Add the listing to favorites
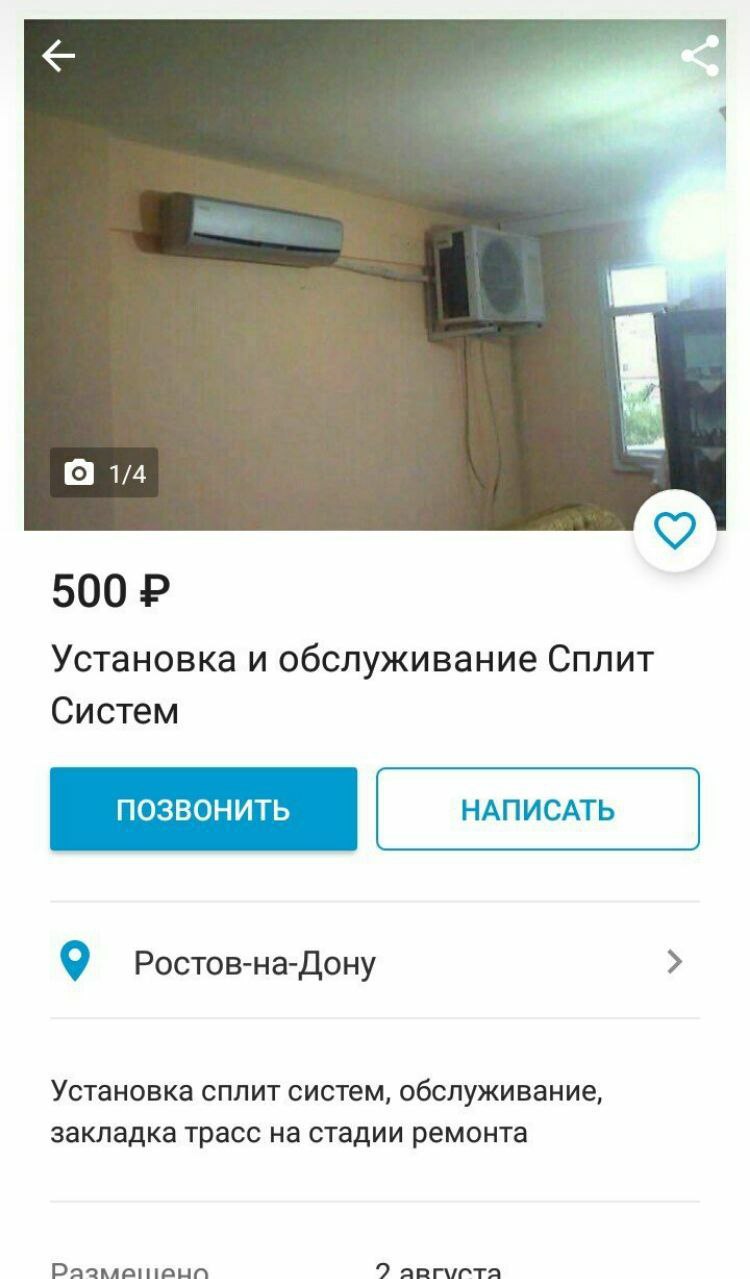This screenshot has height=1279, width=750. (x=675, y=531)
